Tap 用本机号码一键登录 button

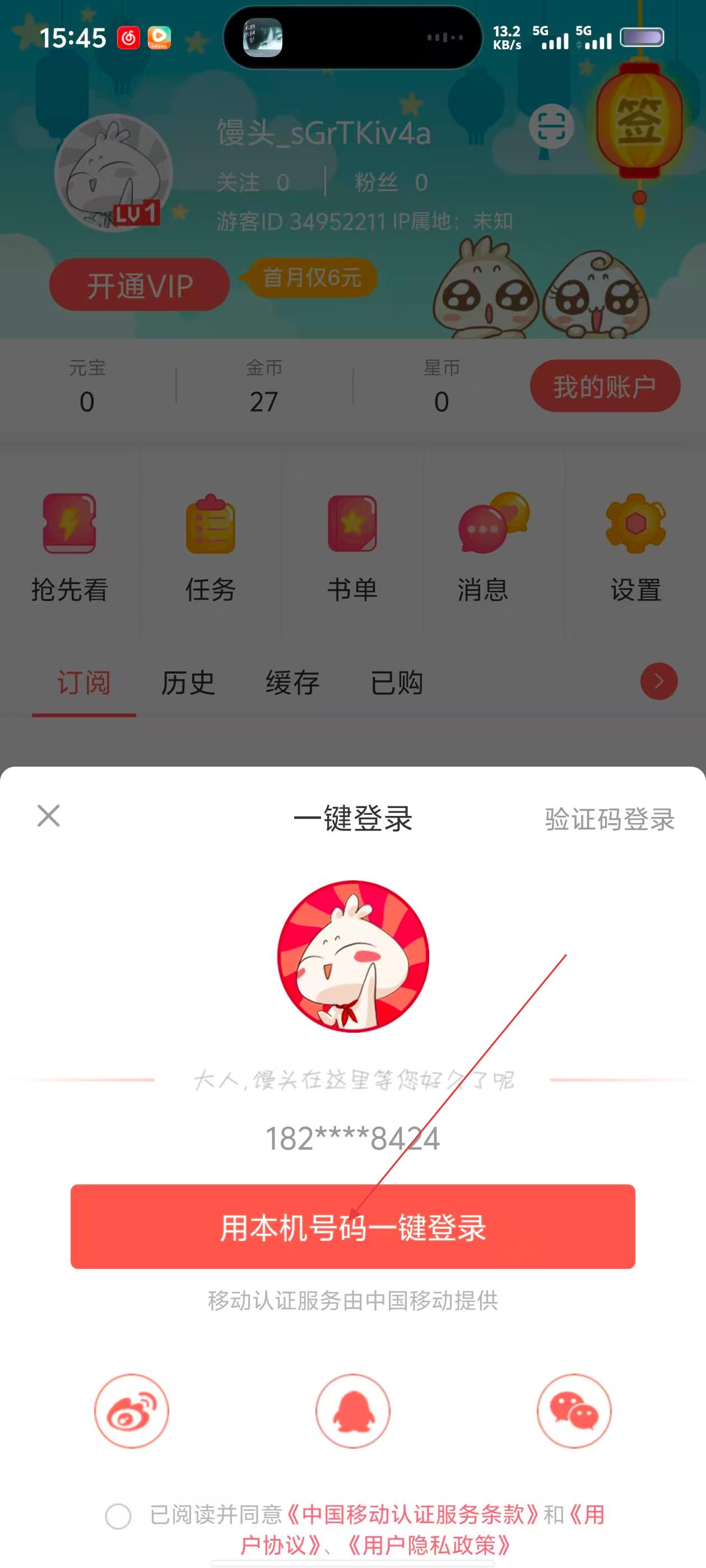352,1226
